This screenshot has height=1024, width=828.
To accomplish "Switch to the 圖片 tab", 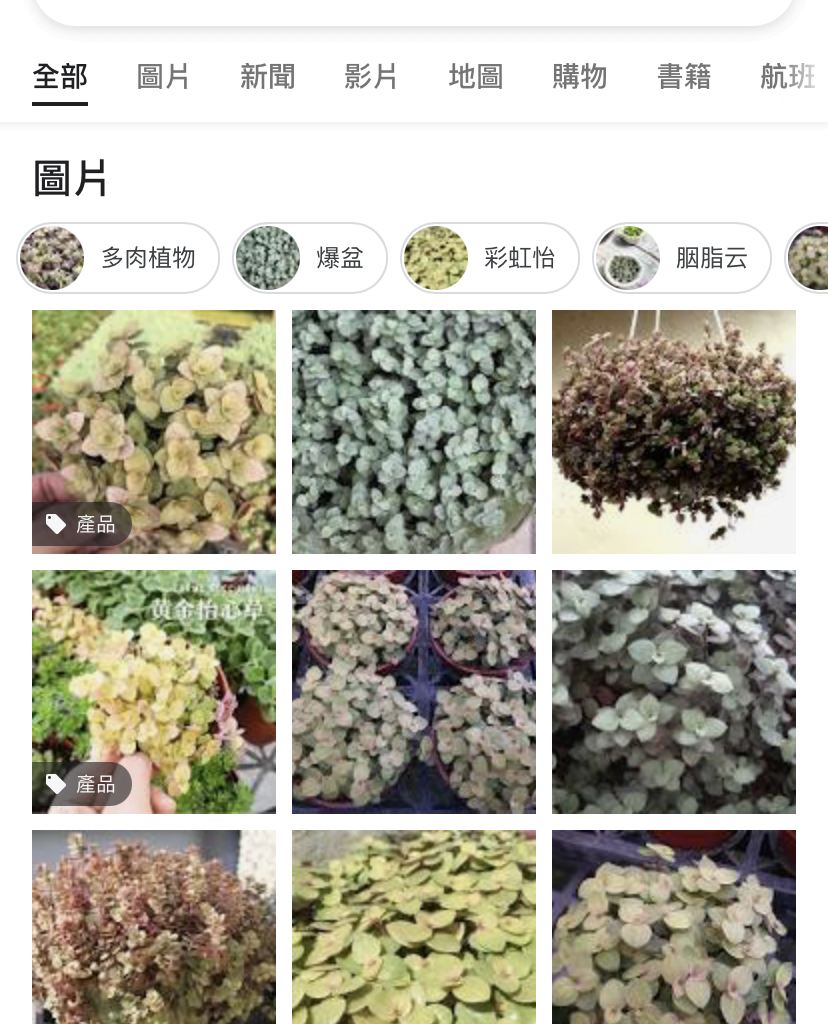I will click(x=163, y=77).
